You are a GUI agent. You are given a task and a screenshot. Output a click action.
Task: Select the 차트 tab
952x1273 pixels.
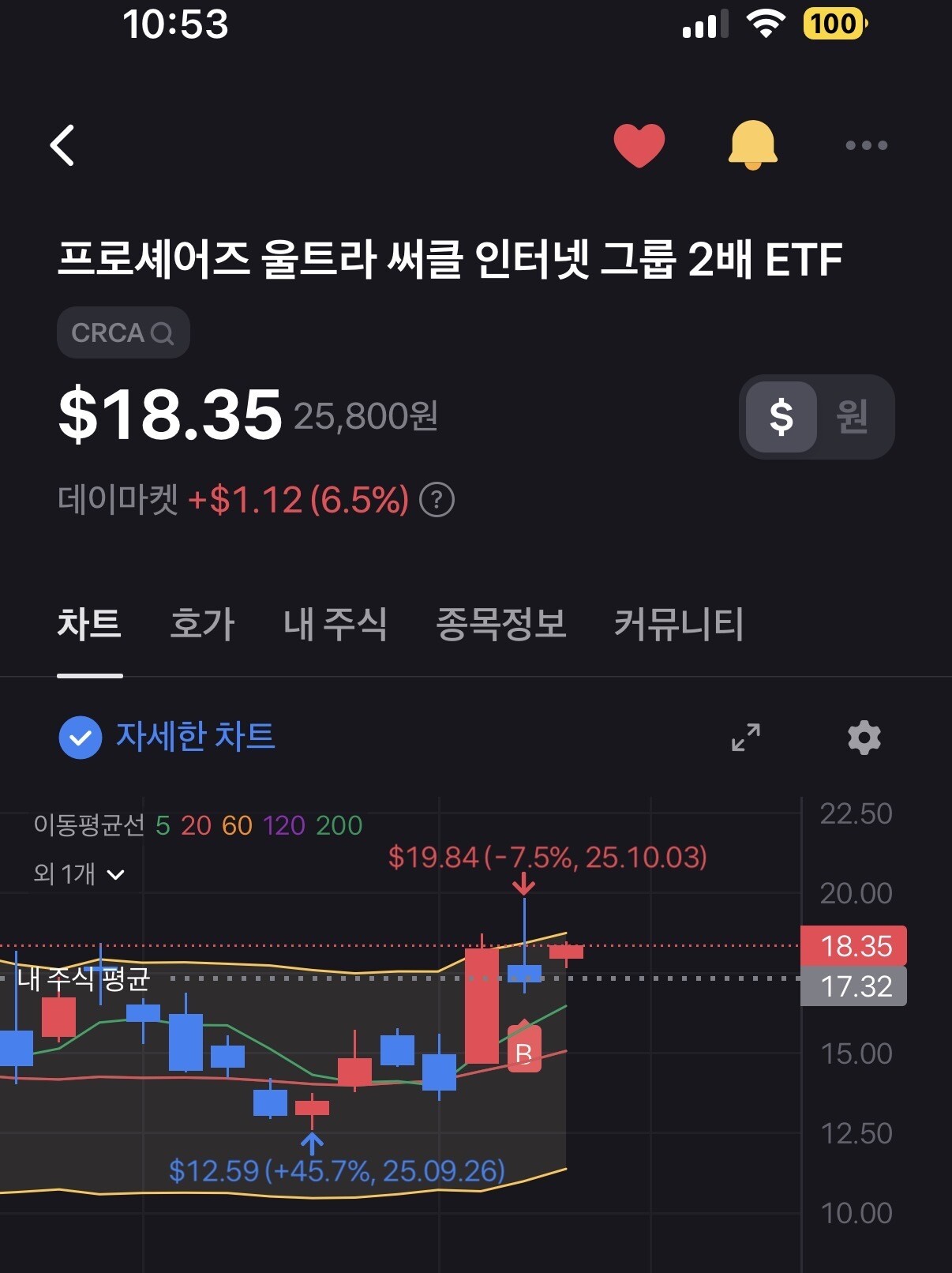click(89, 624)
